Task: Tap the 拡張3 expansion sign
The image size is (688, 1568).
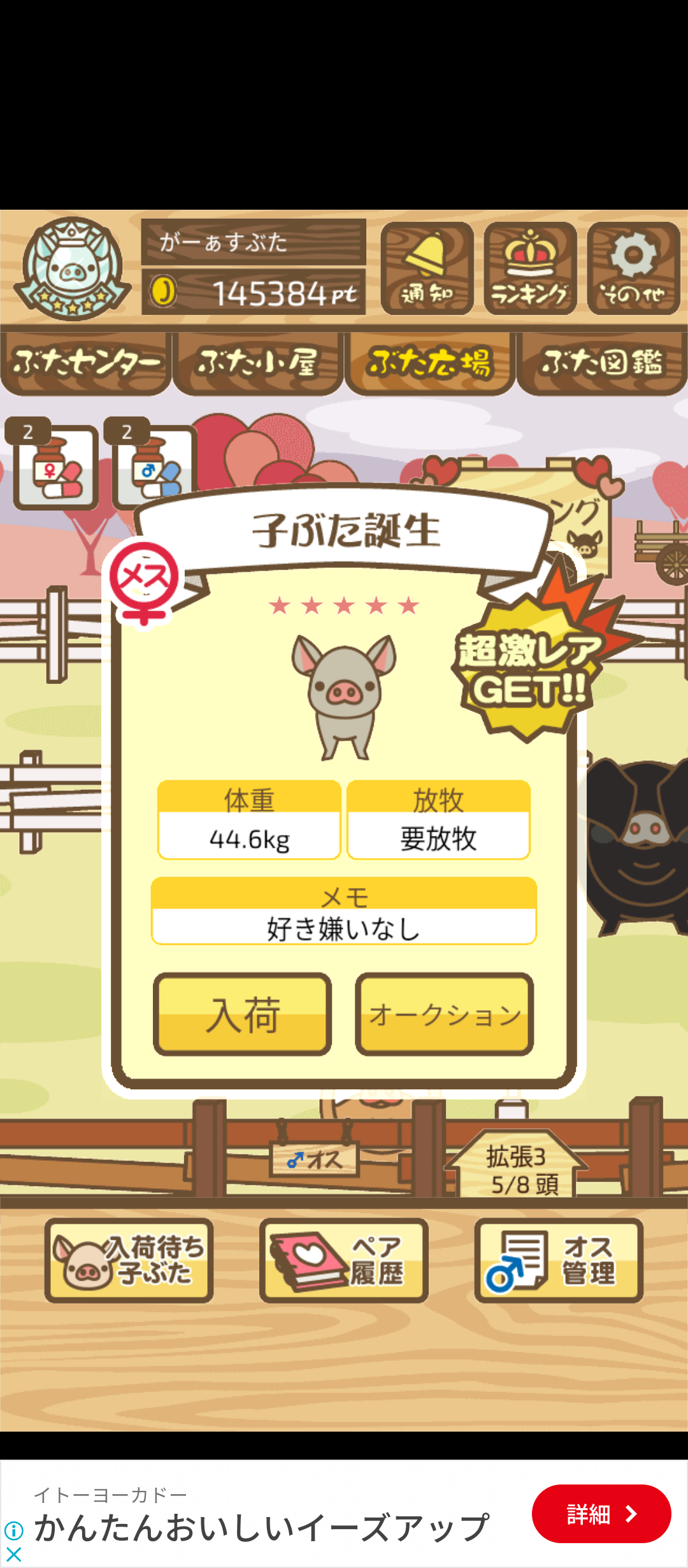Action: (517, 1166)
